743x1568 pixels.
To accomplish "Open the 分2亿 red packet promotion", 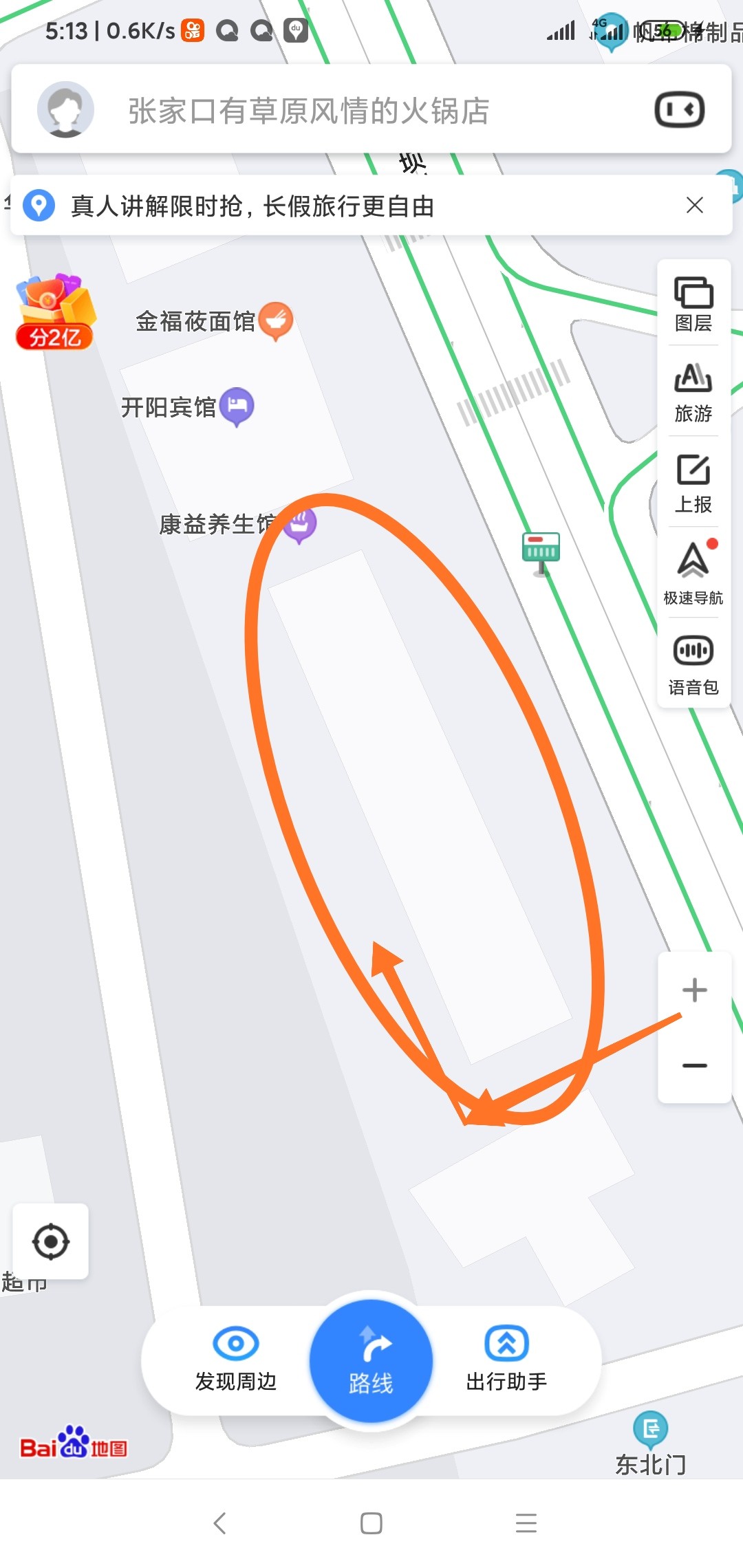I will click(x=55, y=313).
